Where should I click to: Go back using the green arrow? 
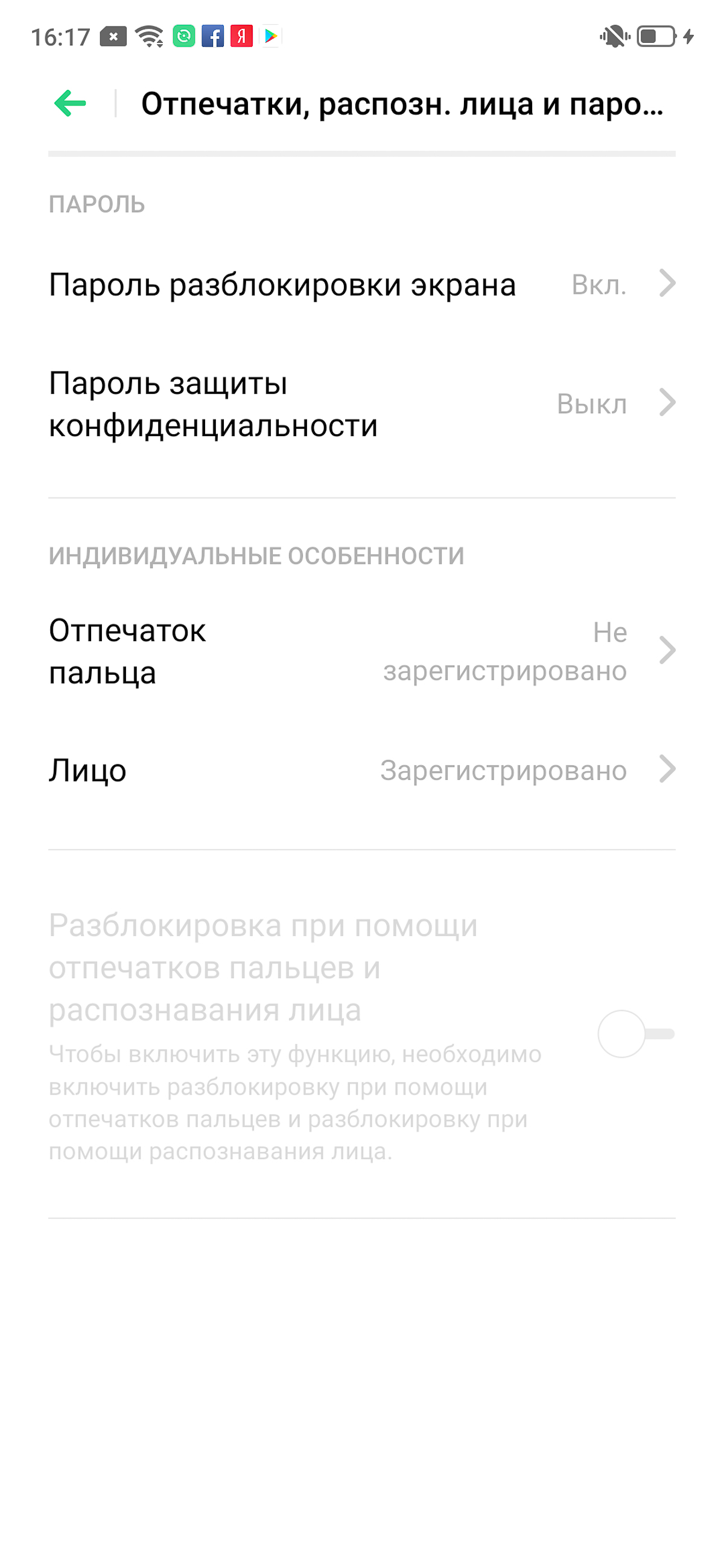[x=70, y=104]
